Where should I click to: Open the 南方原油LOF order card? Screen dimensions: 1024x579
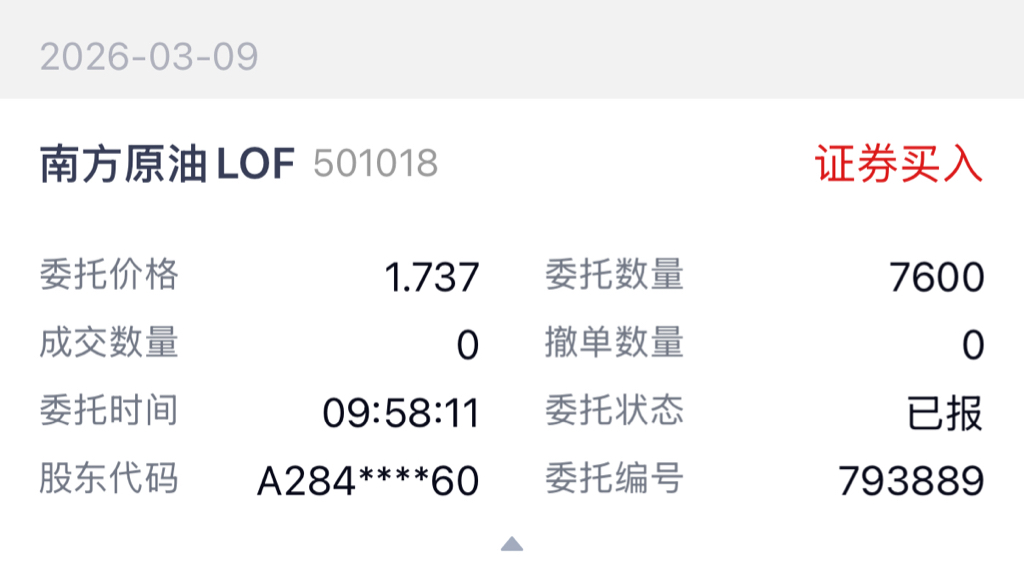[x=168, y=164]
